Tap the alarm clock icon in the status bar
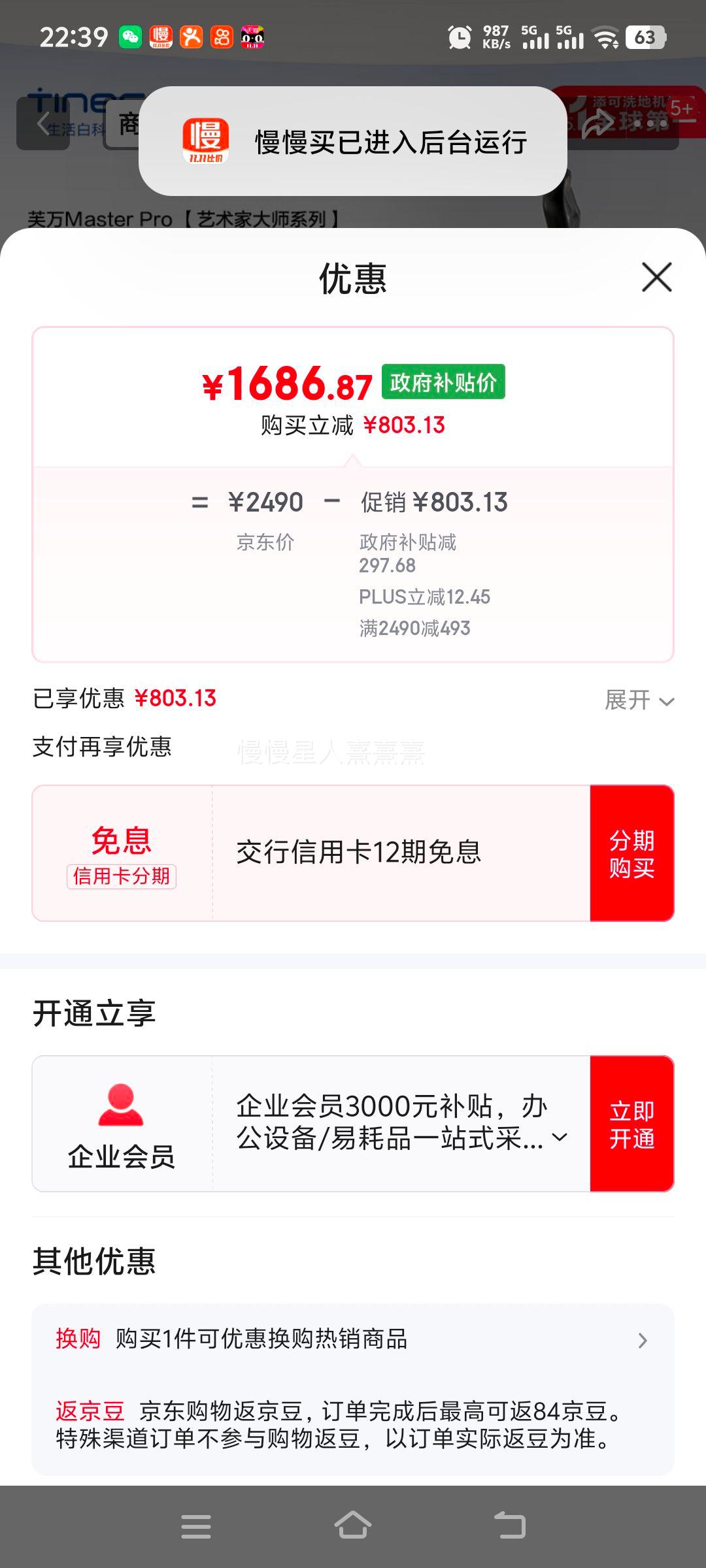The height and width of the screenshot is (1568, 706). pyautogui.click(x=460, y=37)
